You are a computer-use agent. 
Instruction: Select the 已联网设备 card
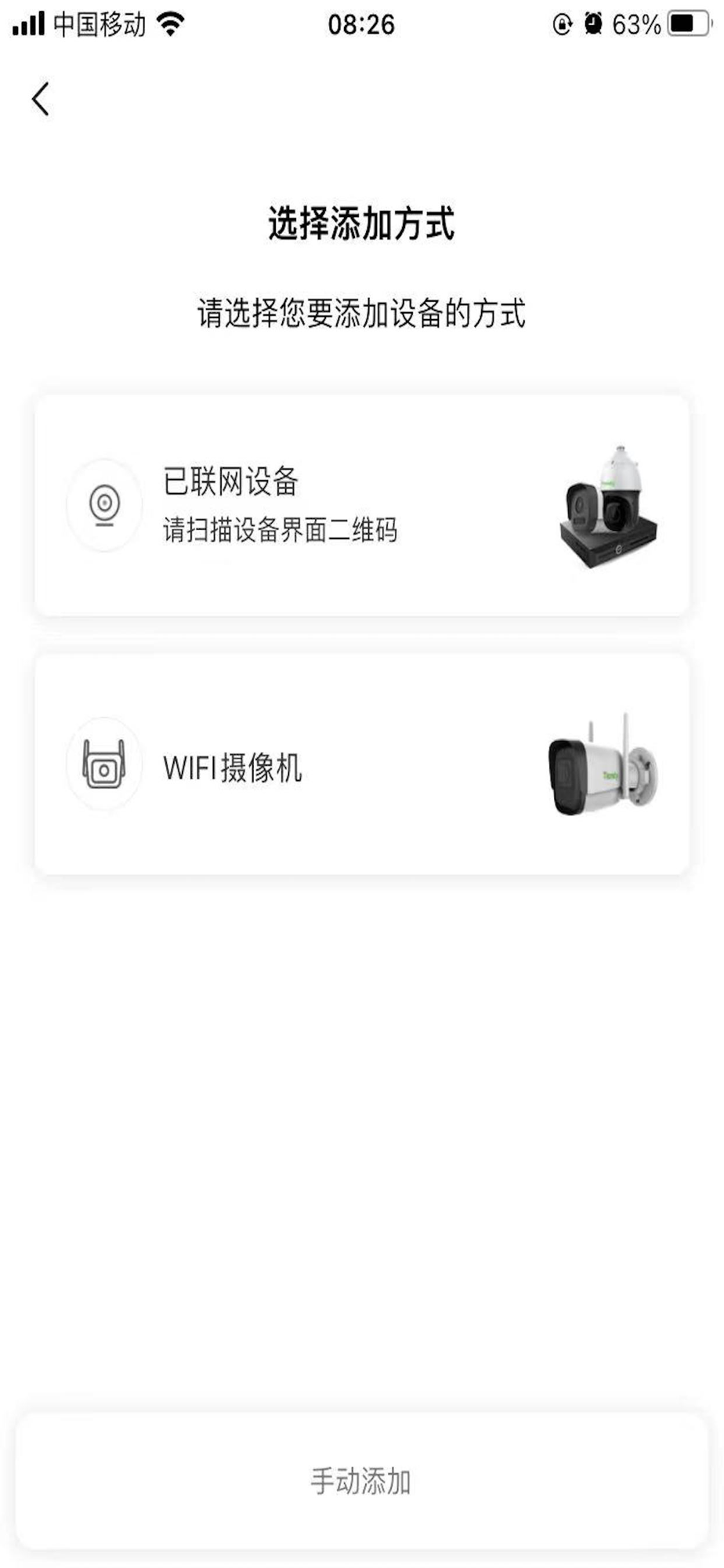[x=361, y=506]
